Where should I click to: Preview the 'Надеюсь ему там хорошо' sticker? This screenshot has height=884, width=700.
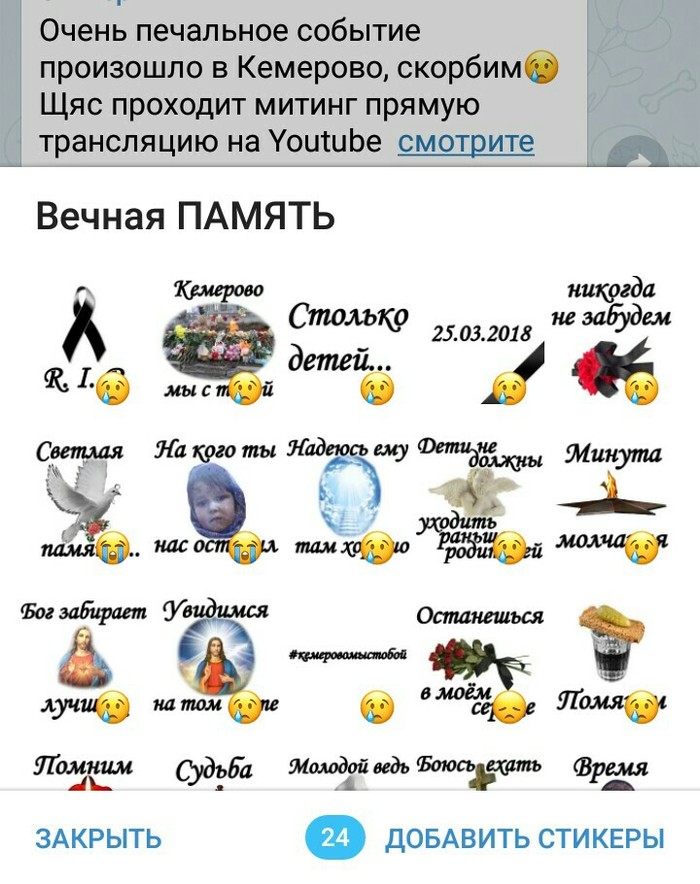tap(349, 497)
